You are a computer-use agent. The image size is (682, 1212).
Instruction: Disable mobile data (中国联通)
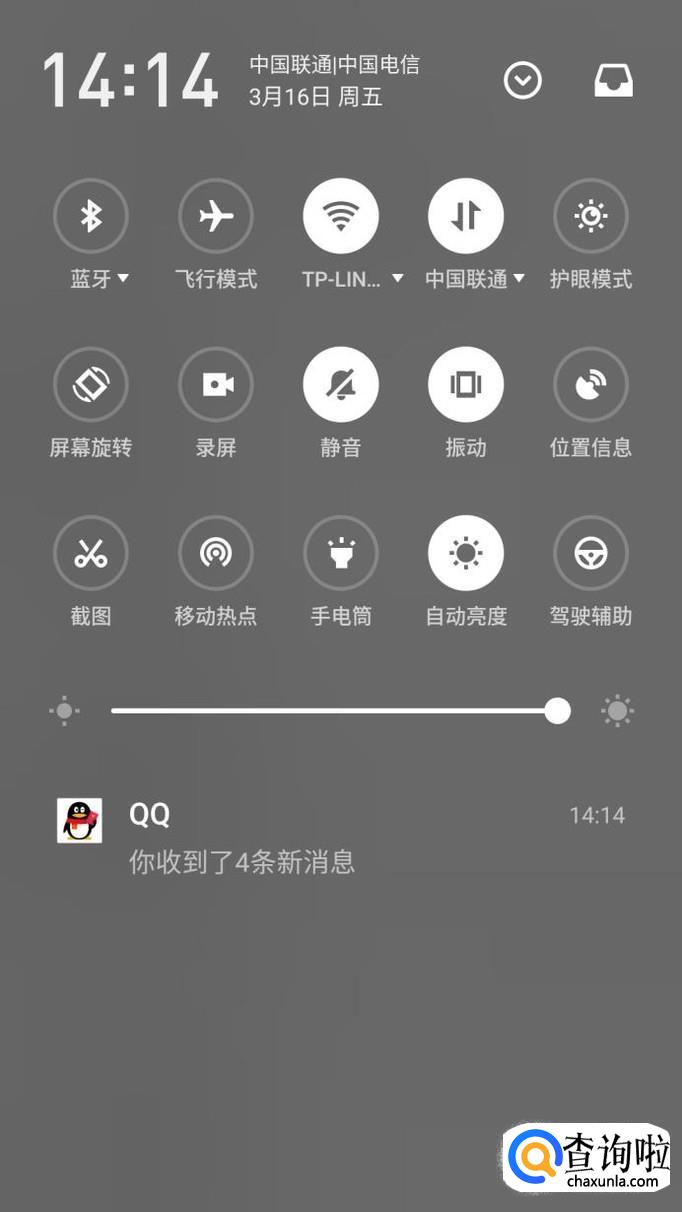click(x=466, y=216)
